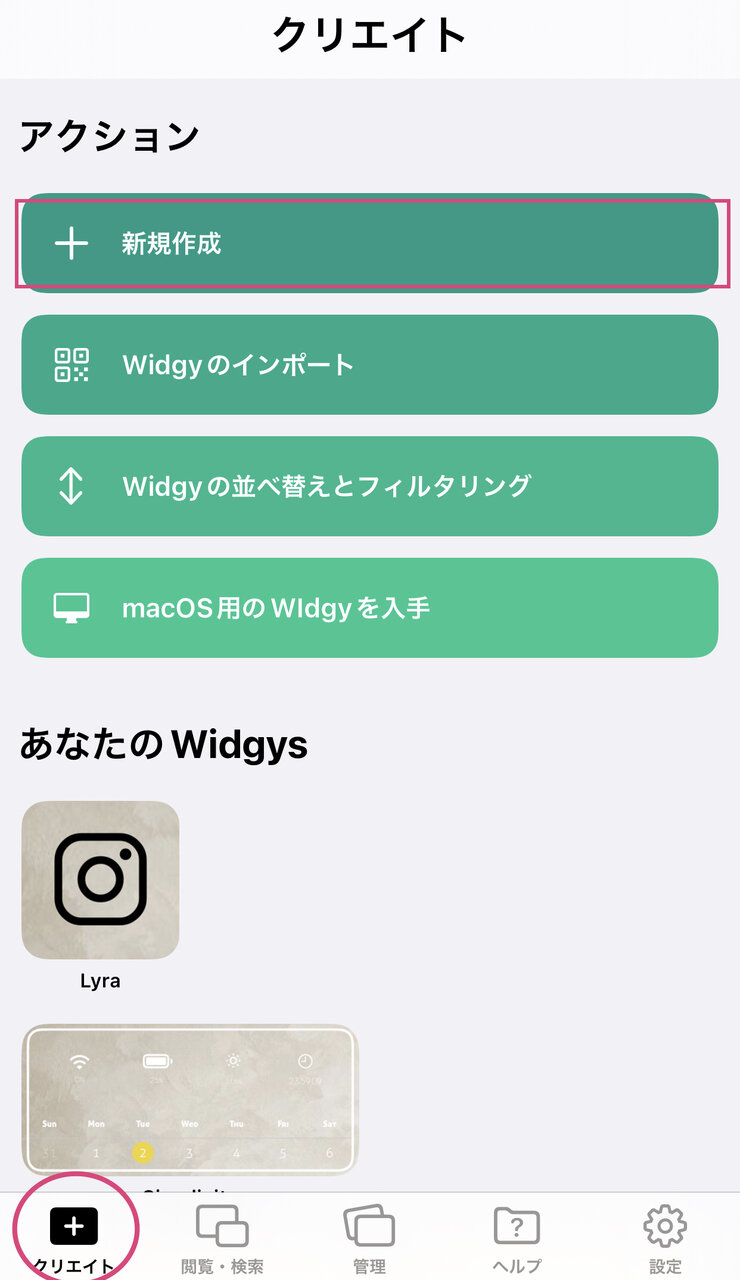Image resolution: width=740 pixels, height=1280 pixels.
Task: Open the Lyra Instagram widget
Action: [x=100, y=880]
